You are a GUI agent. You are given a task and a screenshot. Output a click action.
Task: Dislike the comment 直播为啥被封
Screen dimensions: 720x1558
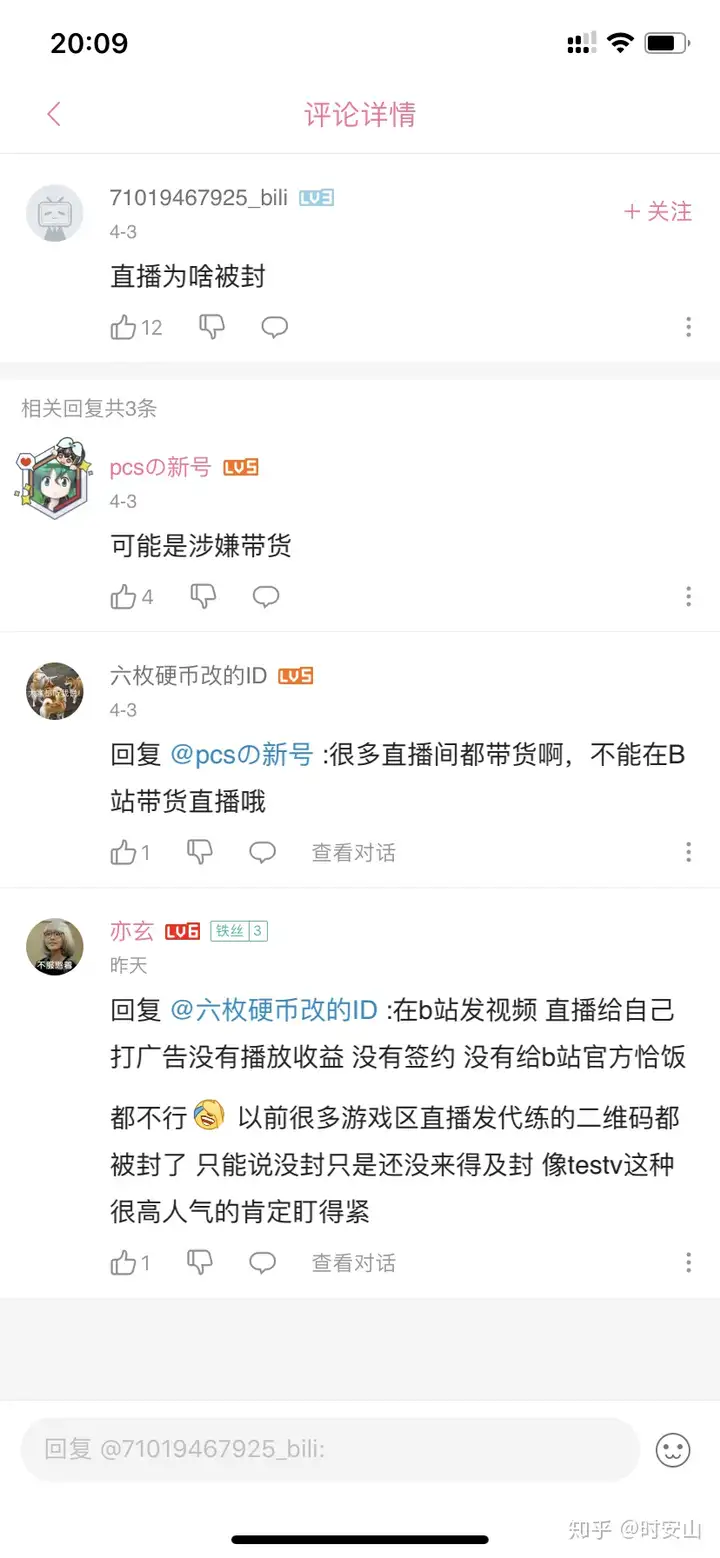[212, 327]
